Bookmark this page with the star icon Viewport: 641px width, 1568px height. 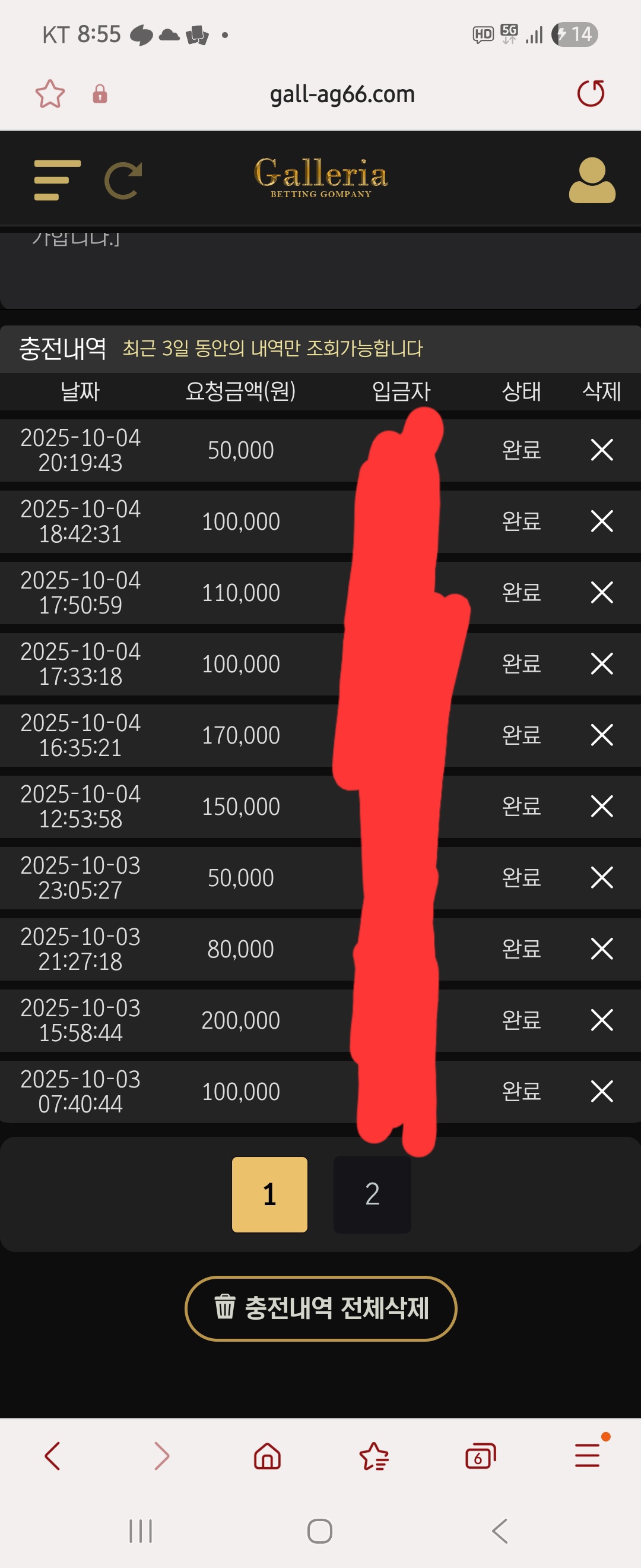coord(50,94)
